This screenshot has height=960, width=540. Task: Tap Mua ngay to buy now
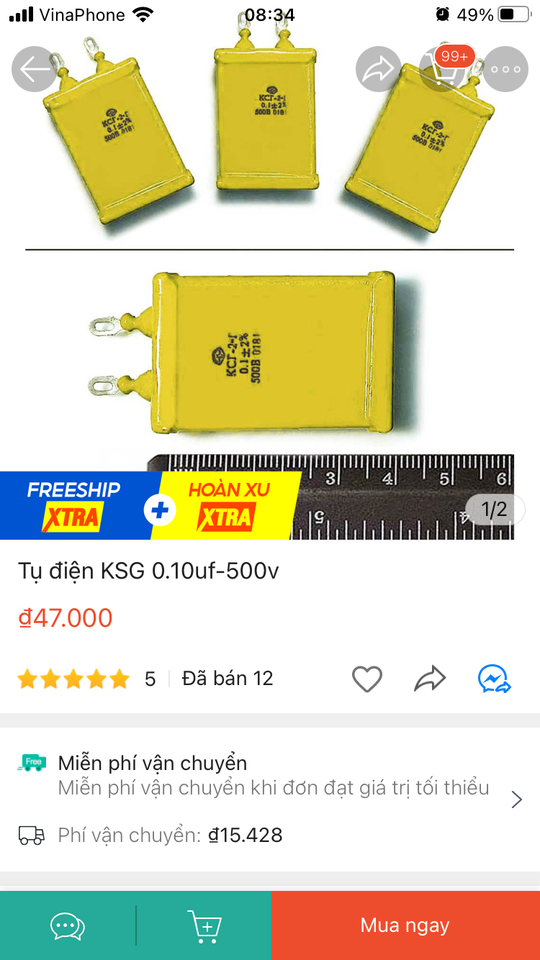click(x=405, y=926)
